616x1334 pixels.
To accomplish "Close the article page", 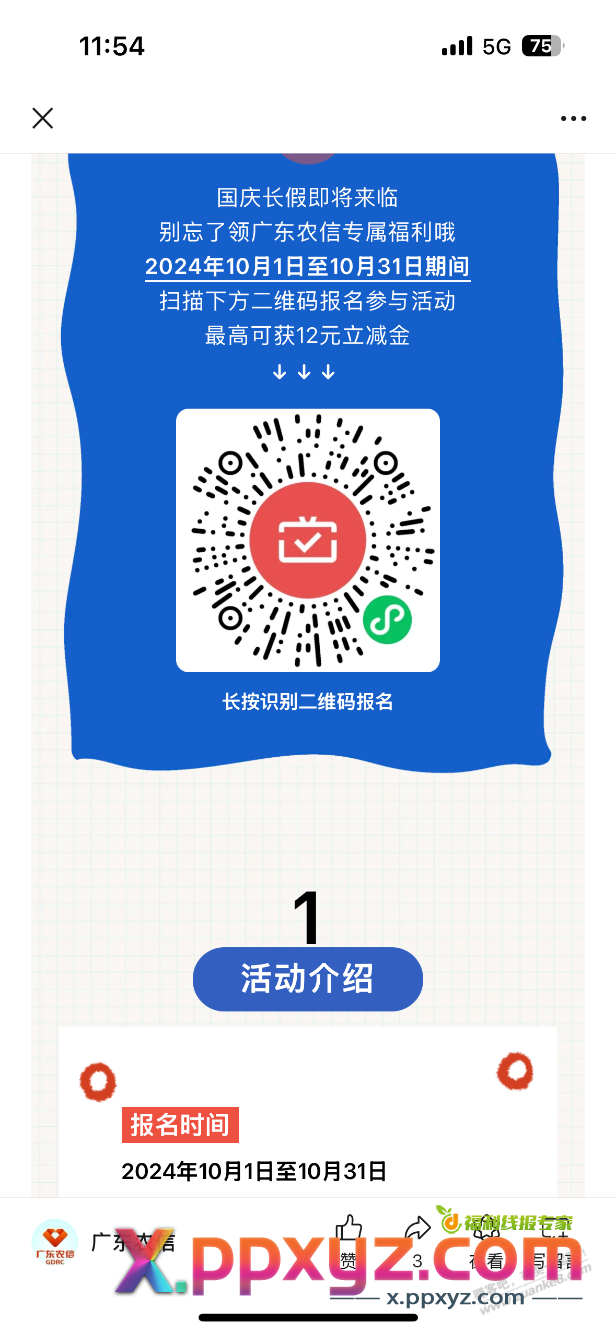I will point(42,119).
